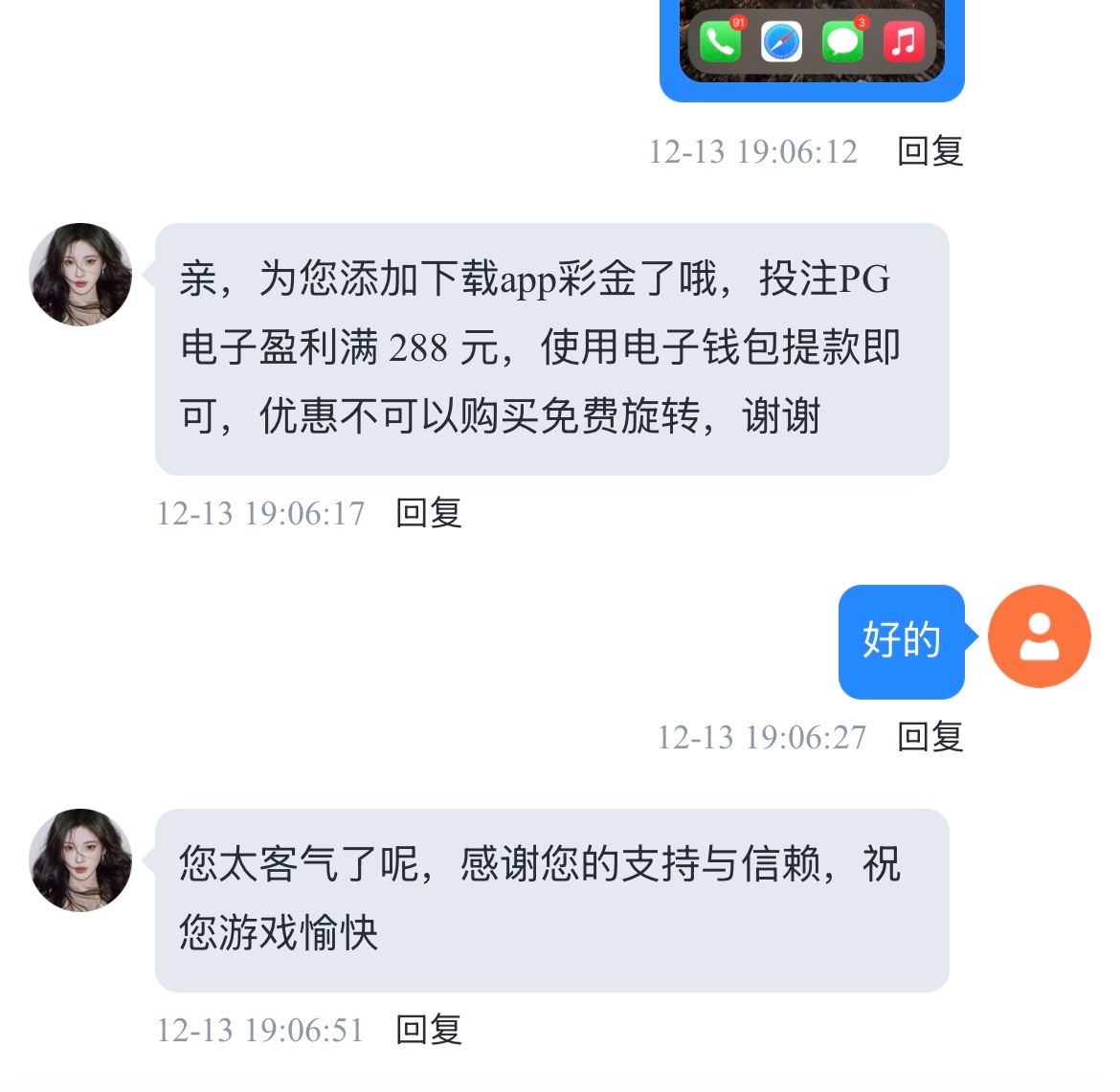Image resolution: width=1120 pixels, height=1092 pixels.
Task: Reply to the message sent at 19:06:12
Action: click(930, 151)
